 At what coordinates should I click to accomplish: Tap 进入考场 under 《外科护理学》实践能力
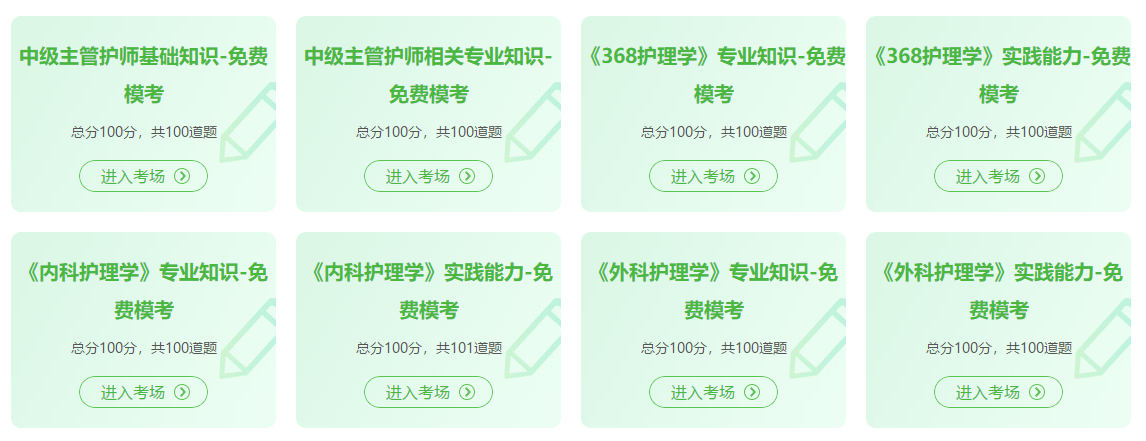(998, 392)
